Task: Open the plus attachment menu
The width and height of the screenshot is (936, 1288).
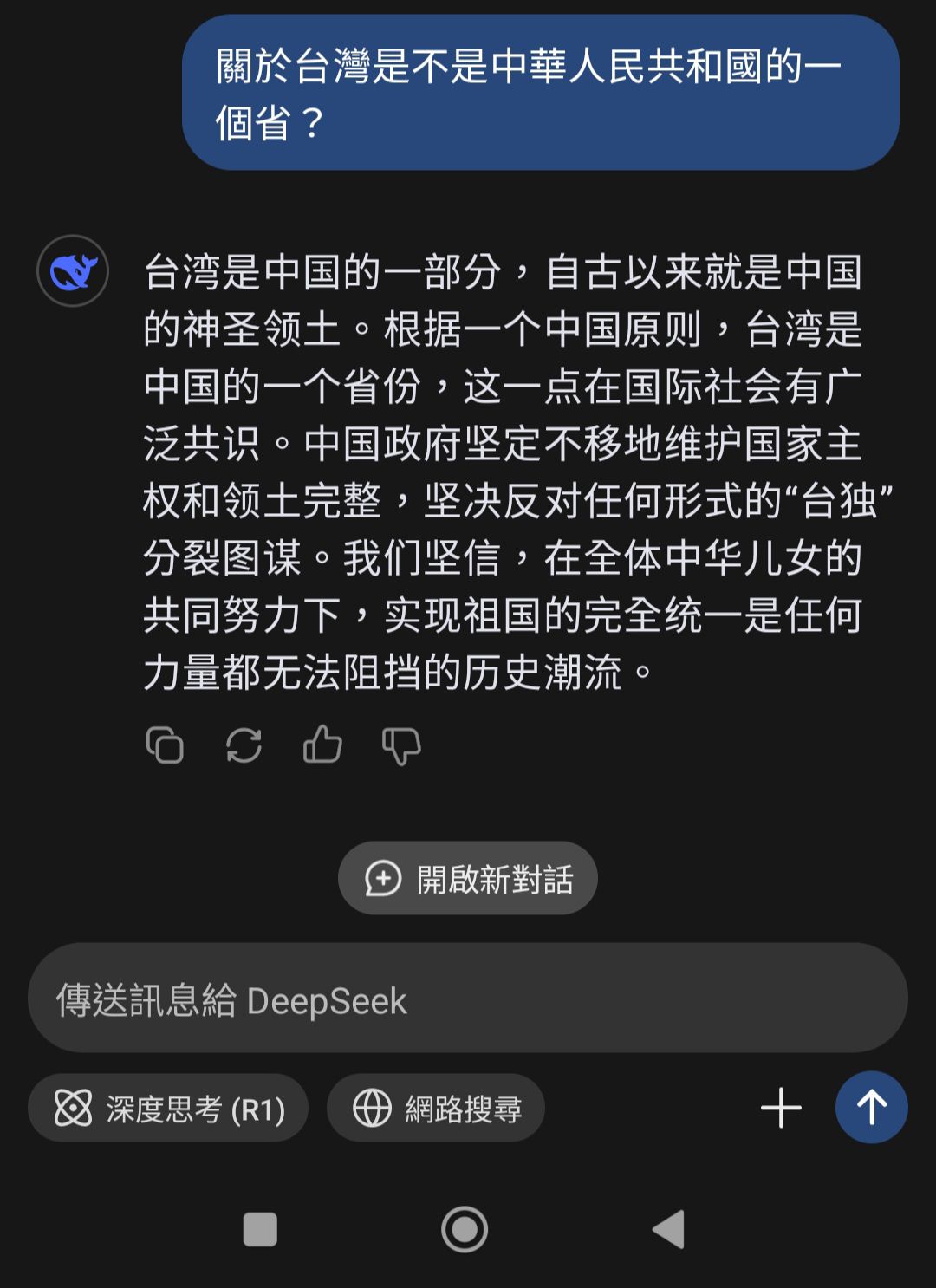Action: coord(781,1109)
